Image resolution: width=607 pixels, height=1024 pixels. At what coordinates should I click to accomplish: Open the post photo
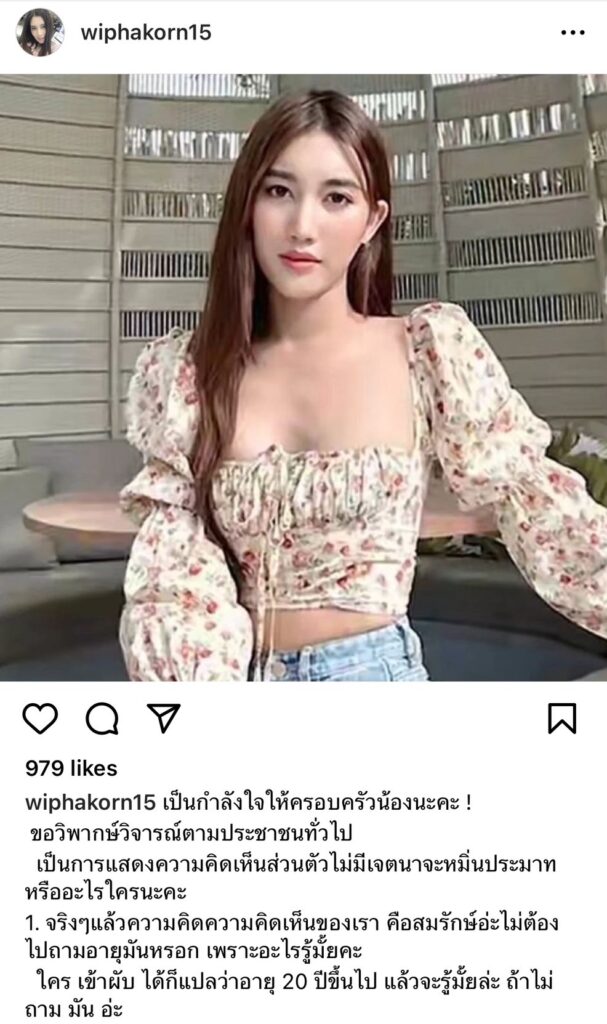tap(303, 377)
